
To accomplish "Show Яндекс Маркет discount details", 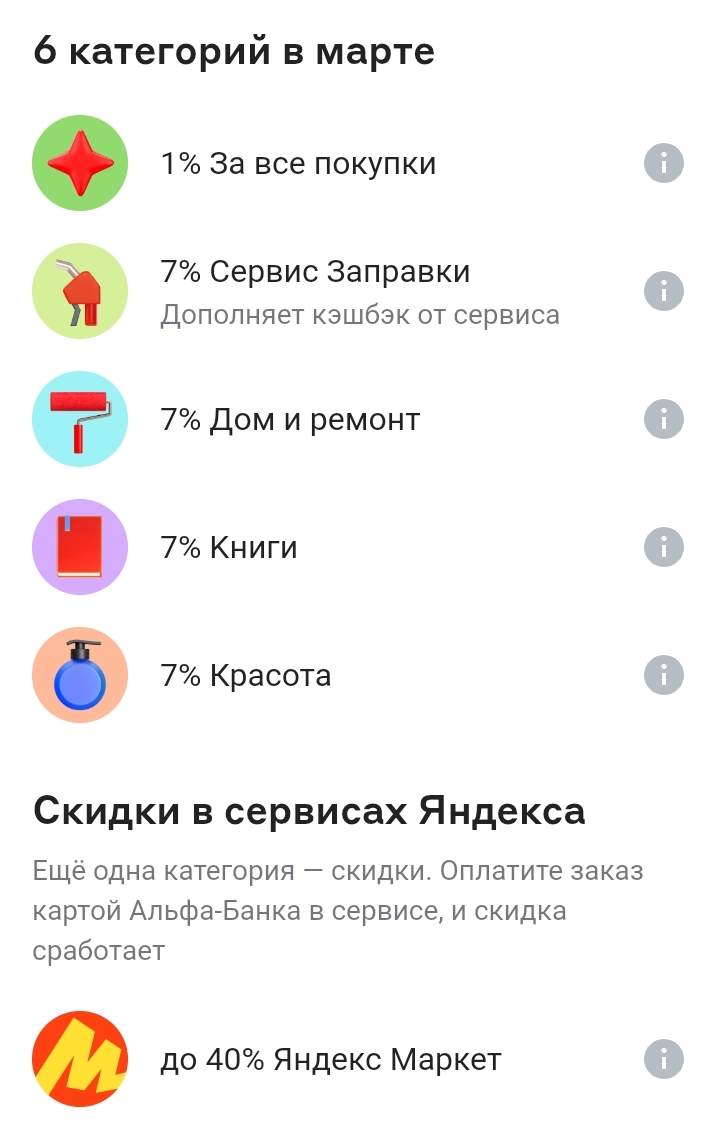I will pos(663,1059).
